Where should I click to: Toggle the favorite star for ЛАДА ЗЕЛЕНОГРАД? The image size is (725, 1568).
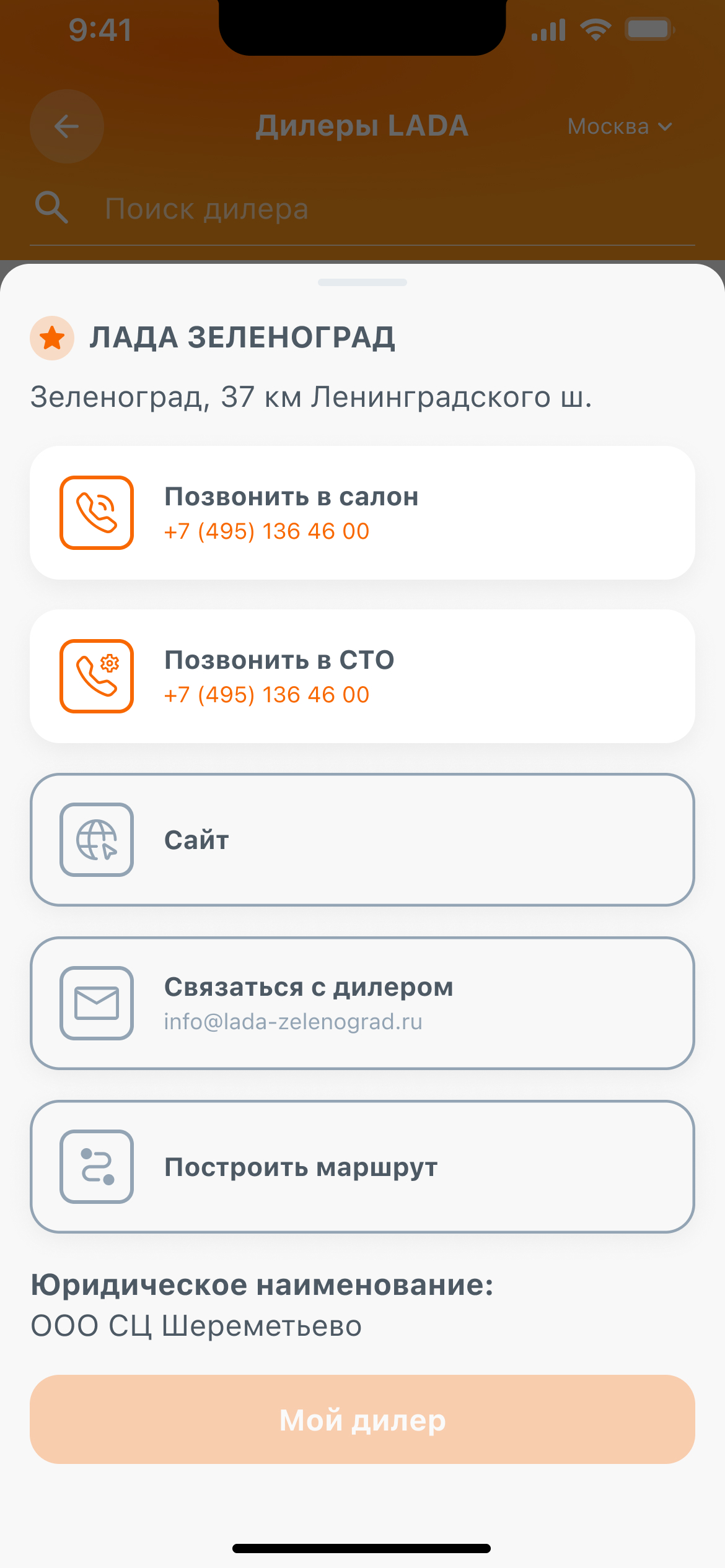(x=52, y=338)
